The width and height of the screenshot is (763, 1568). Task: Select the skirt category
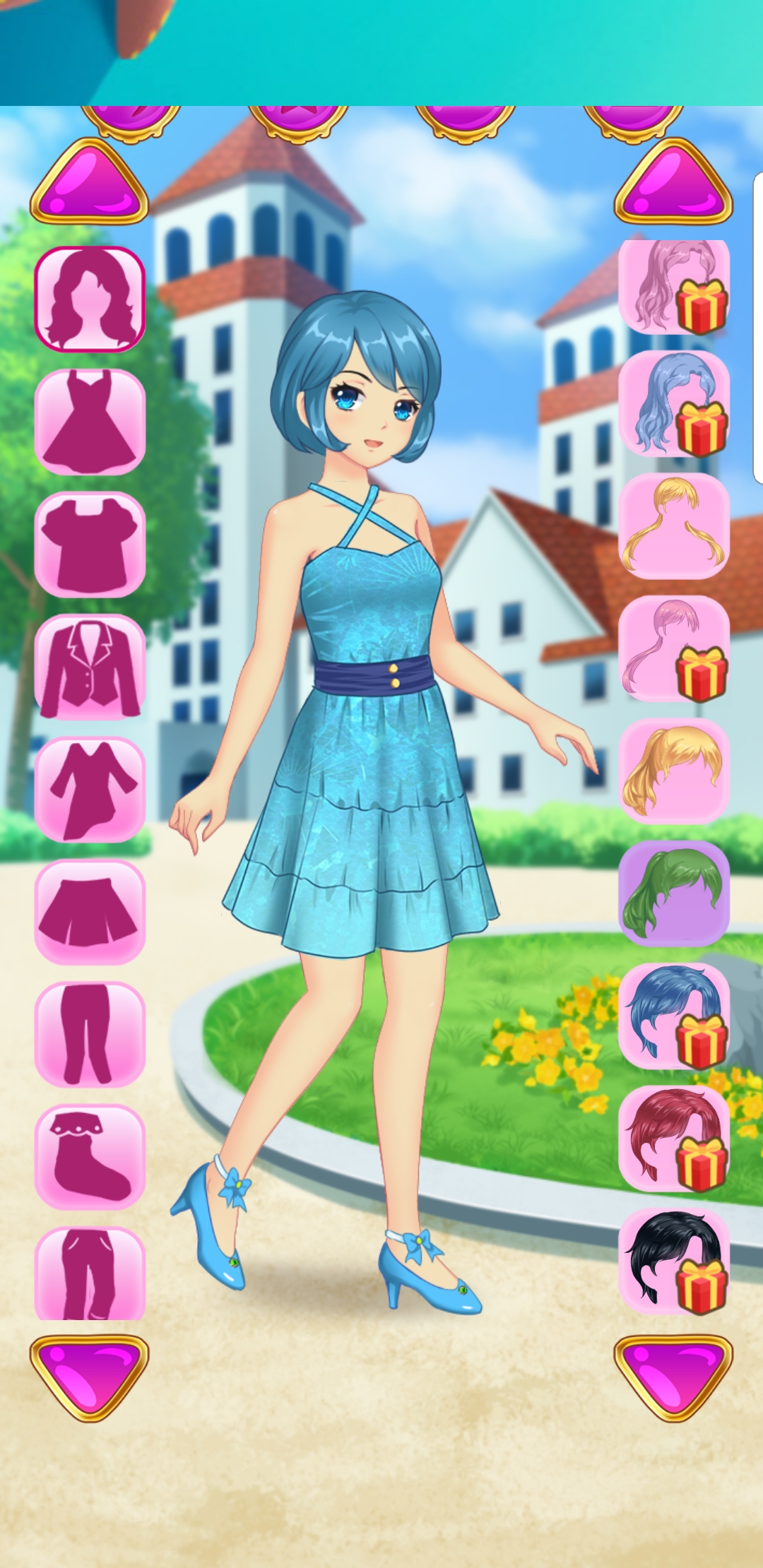90,913
